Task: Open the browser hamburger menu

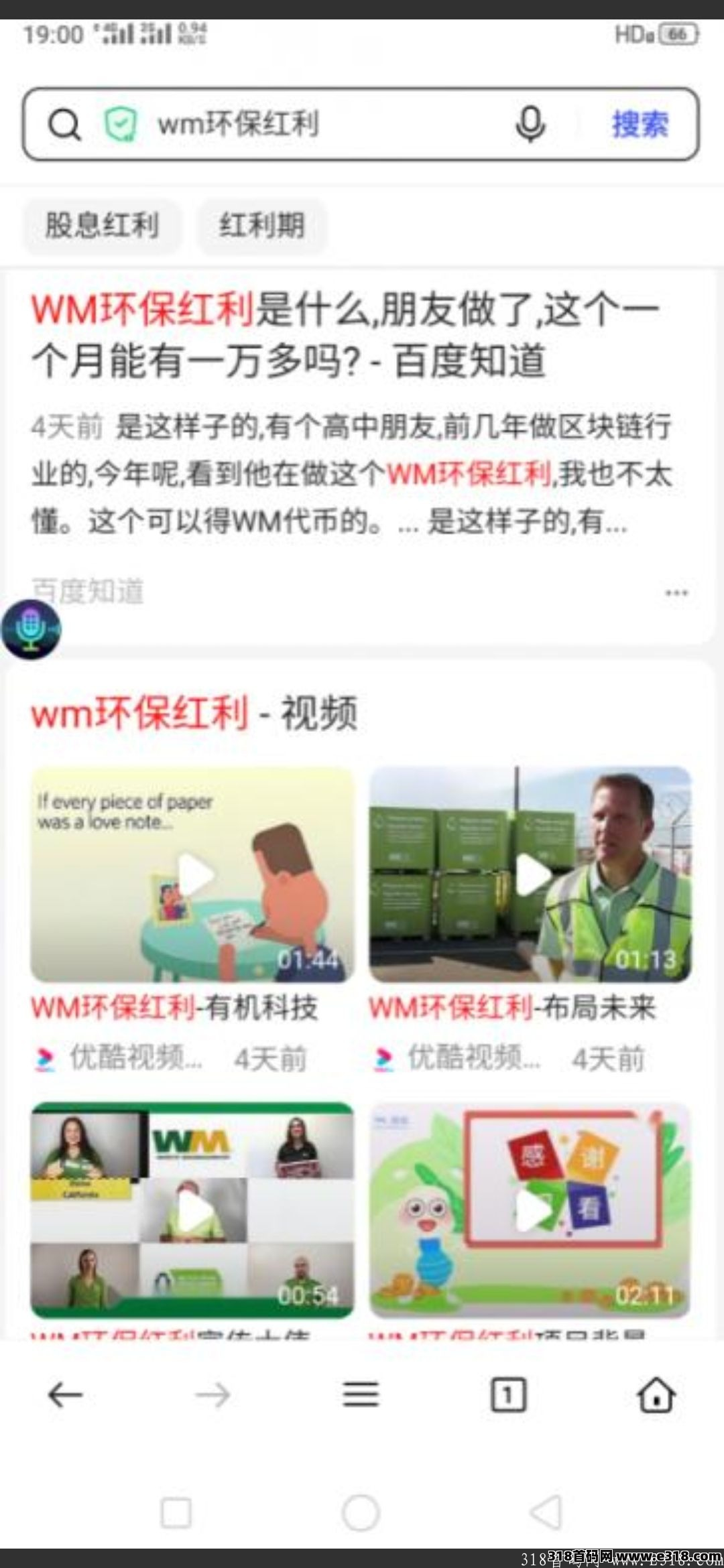Action: (x=361, y=1396)
